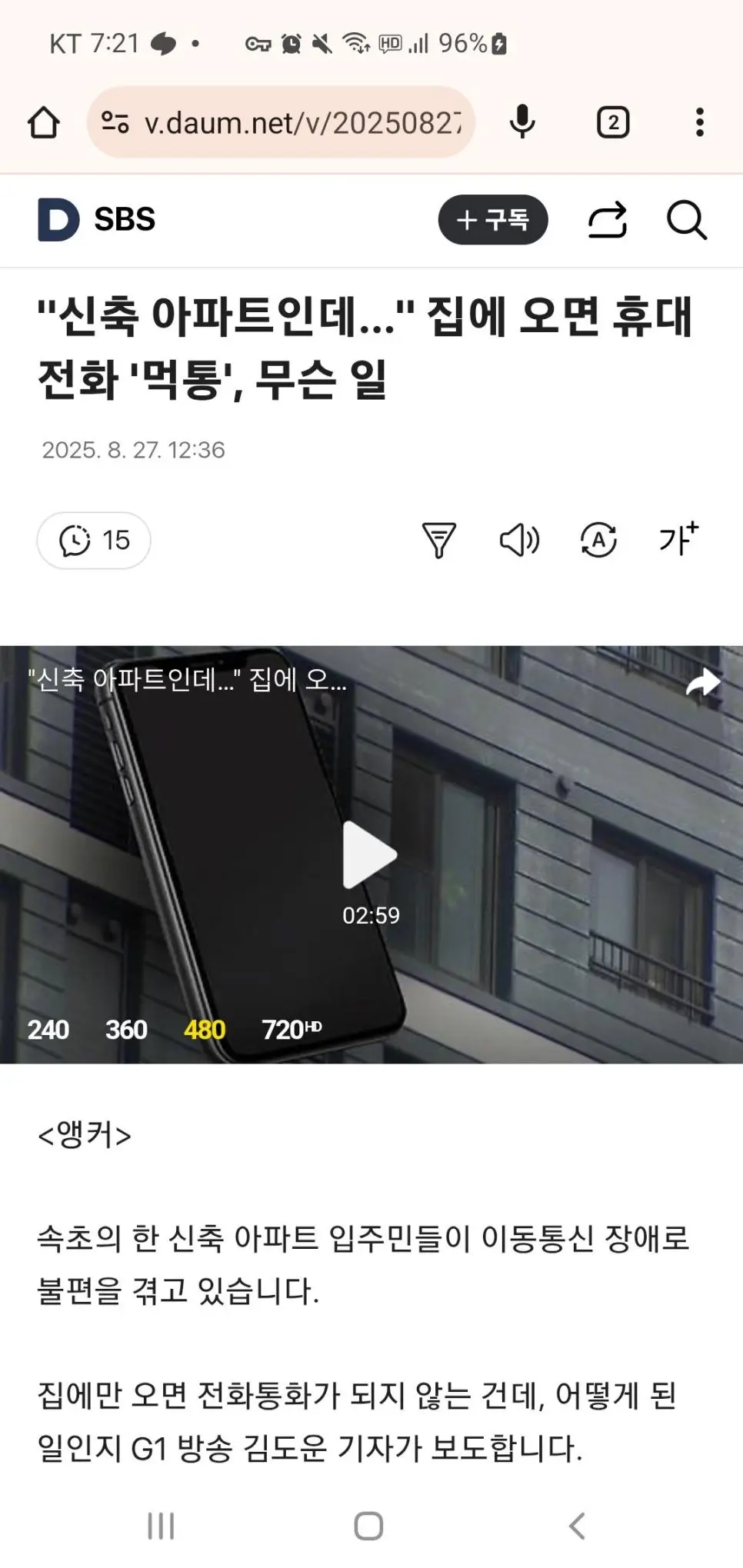The height and width of the screenshot is (1568, 743).
Task: Share the video using arrow icon
Action: (703, 682)
